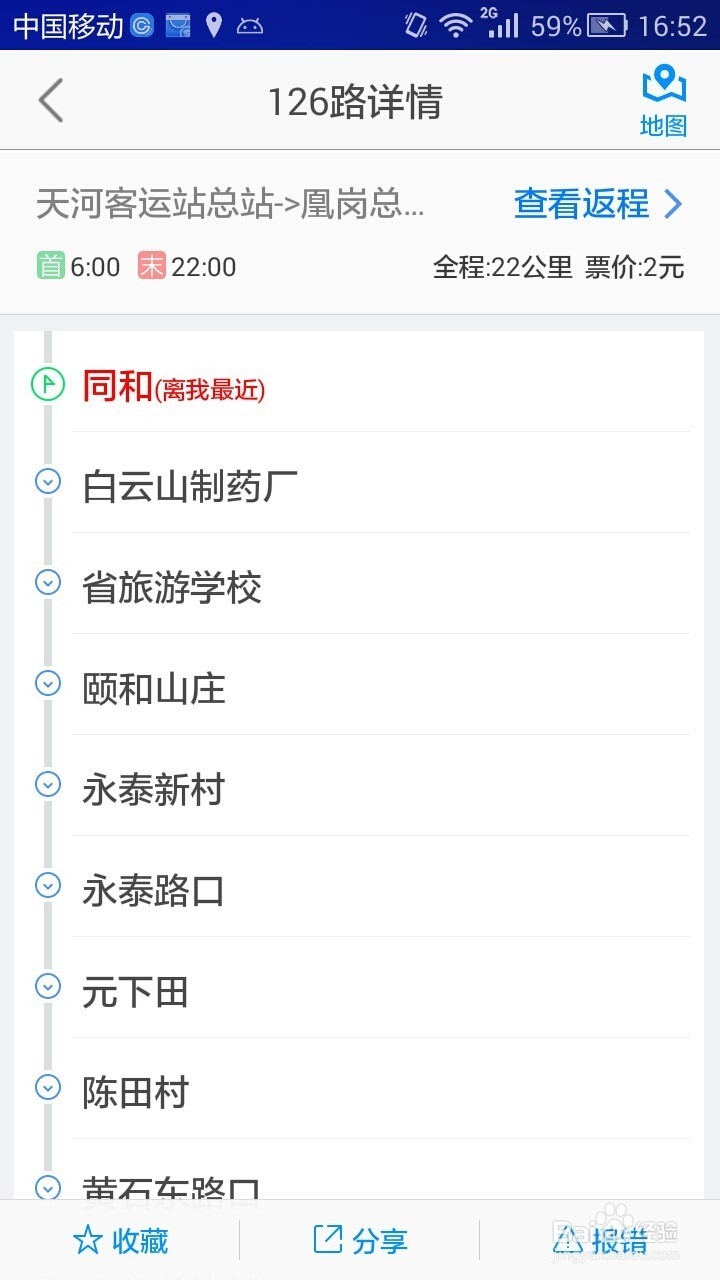Select the 永泰路口 stop entry

(152, 890)
